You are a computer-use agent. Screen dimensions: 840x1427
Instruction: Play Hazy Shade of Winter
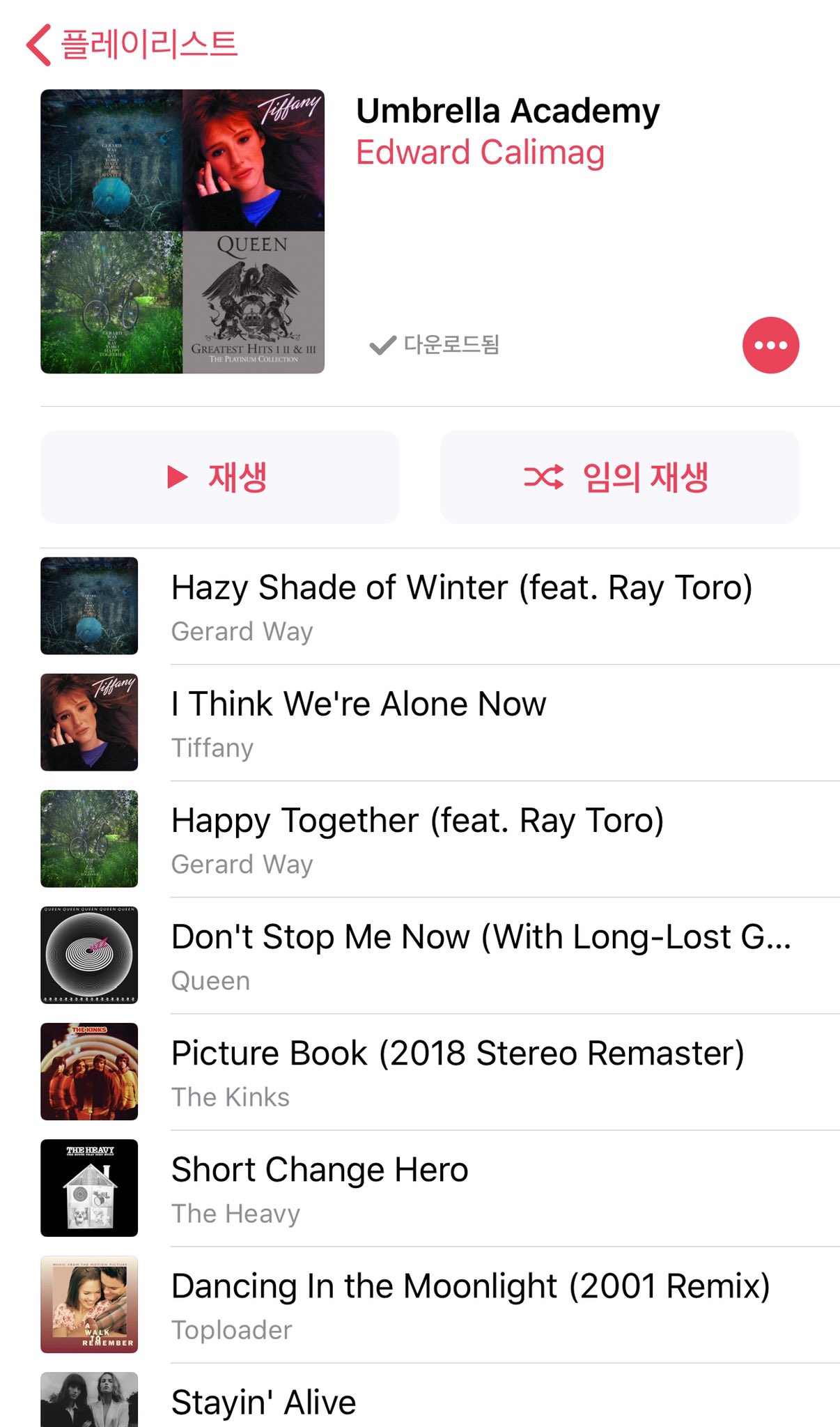click(440, 606)
